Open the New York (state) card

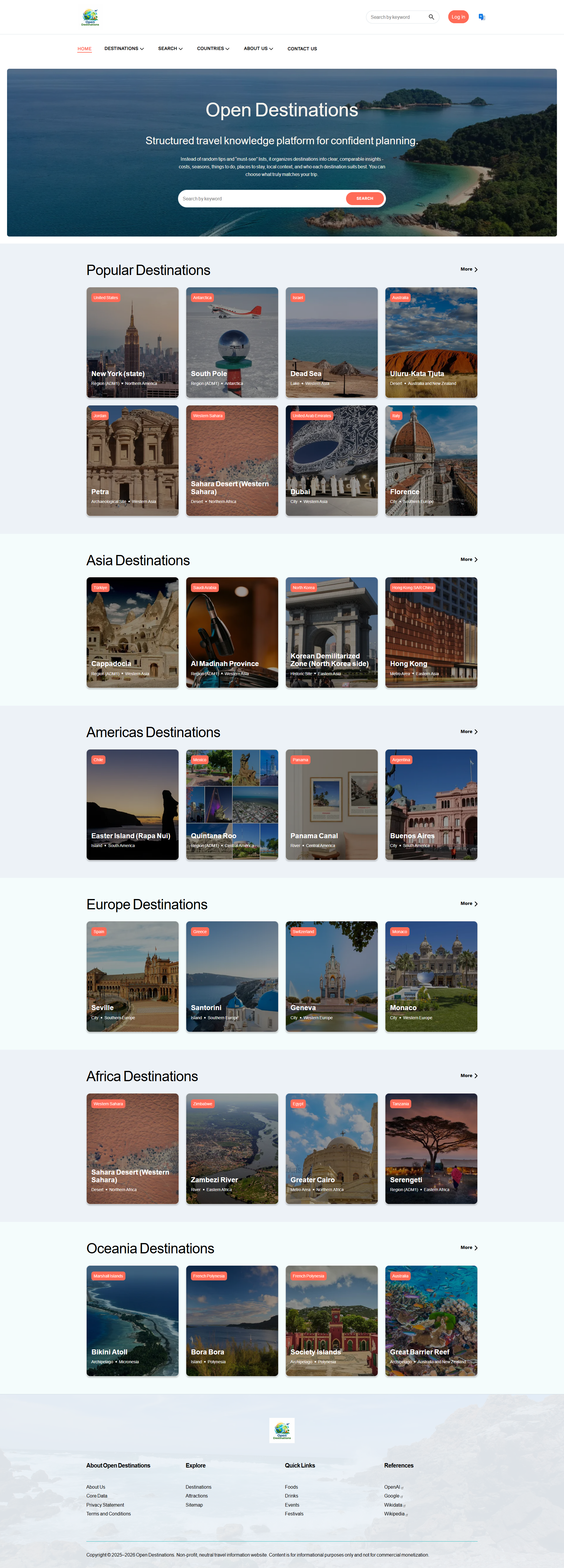tap(133, 342)
